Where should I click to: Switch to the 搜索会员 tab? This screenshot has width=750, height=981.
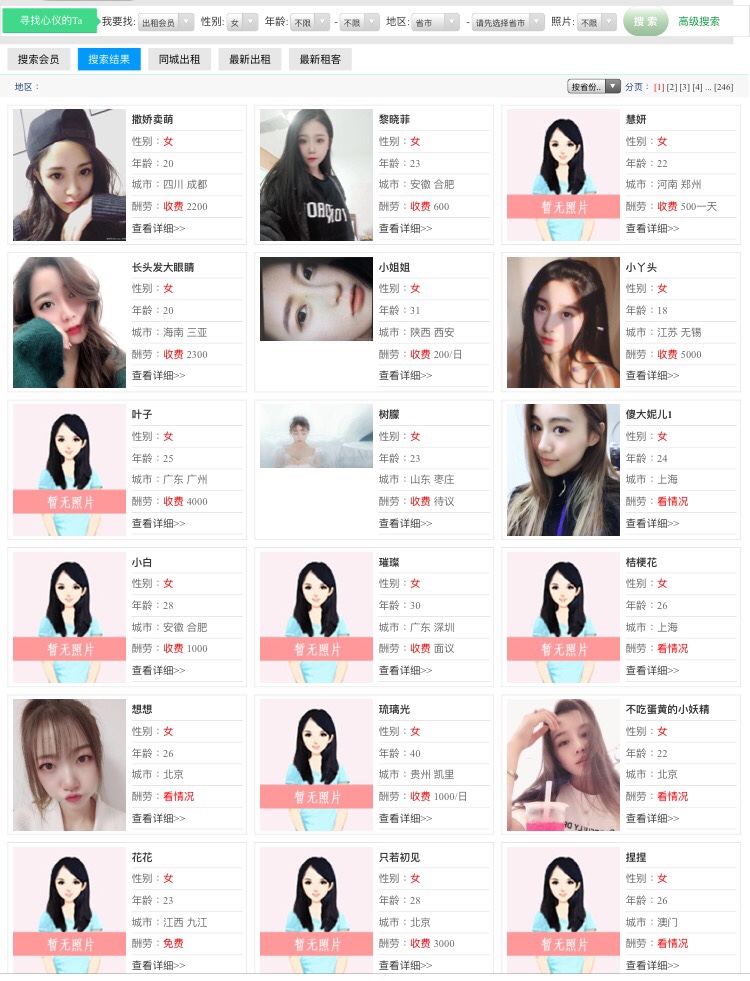pyautogui.click(x=38, y=60)
